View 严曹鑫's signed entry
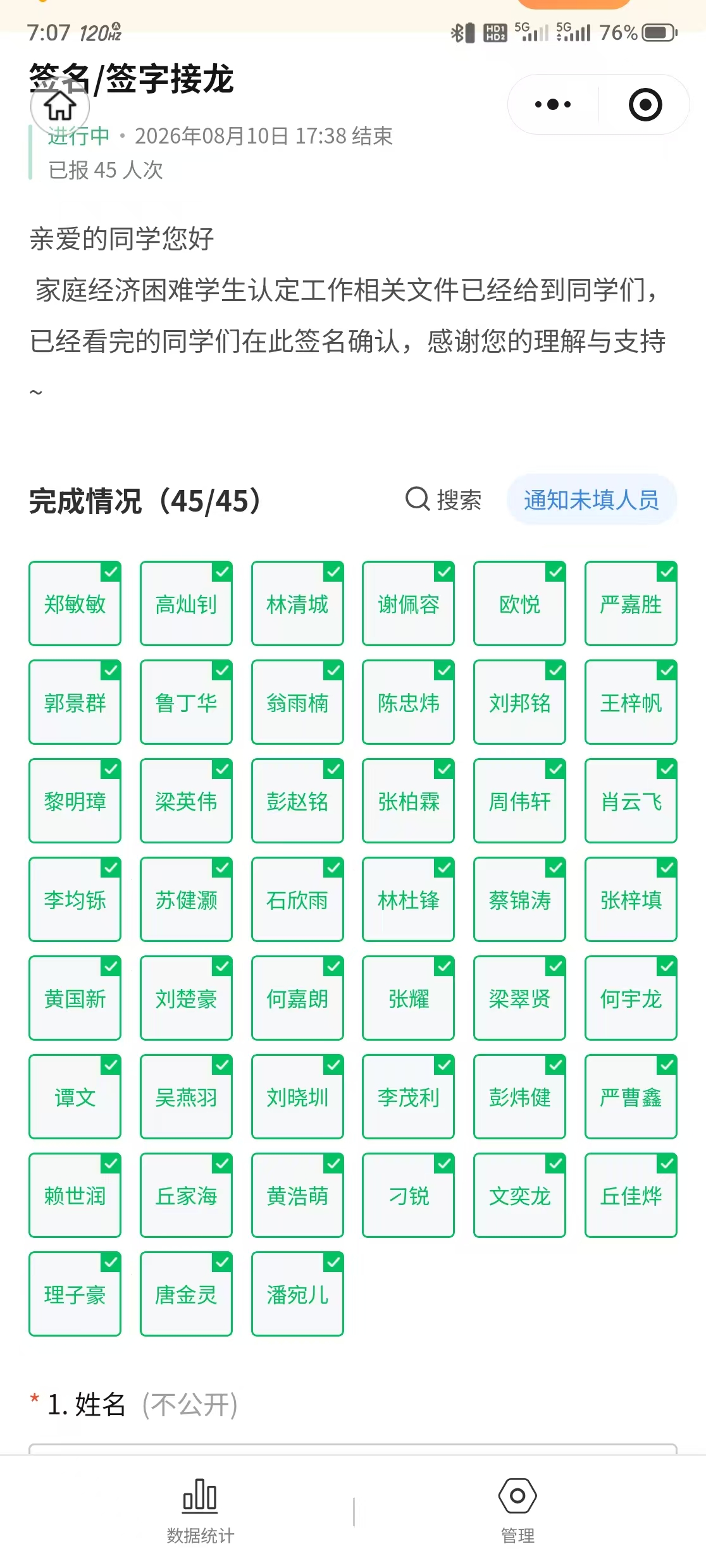706x1568 pixels. [x=631, y=1096]
